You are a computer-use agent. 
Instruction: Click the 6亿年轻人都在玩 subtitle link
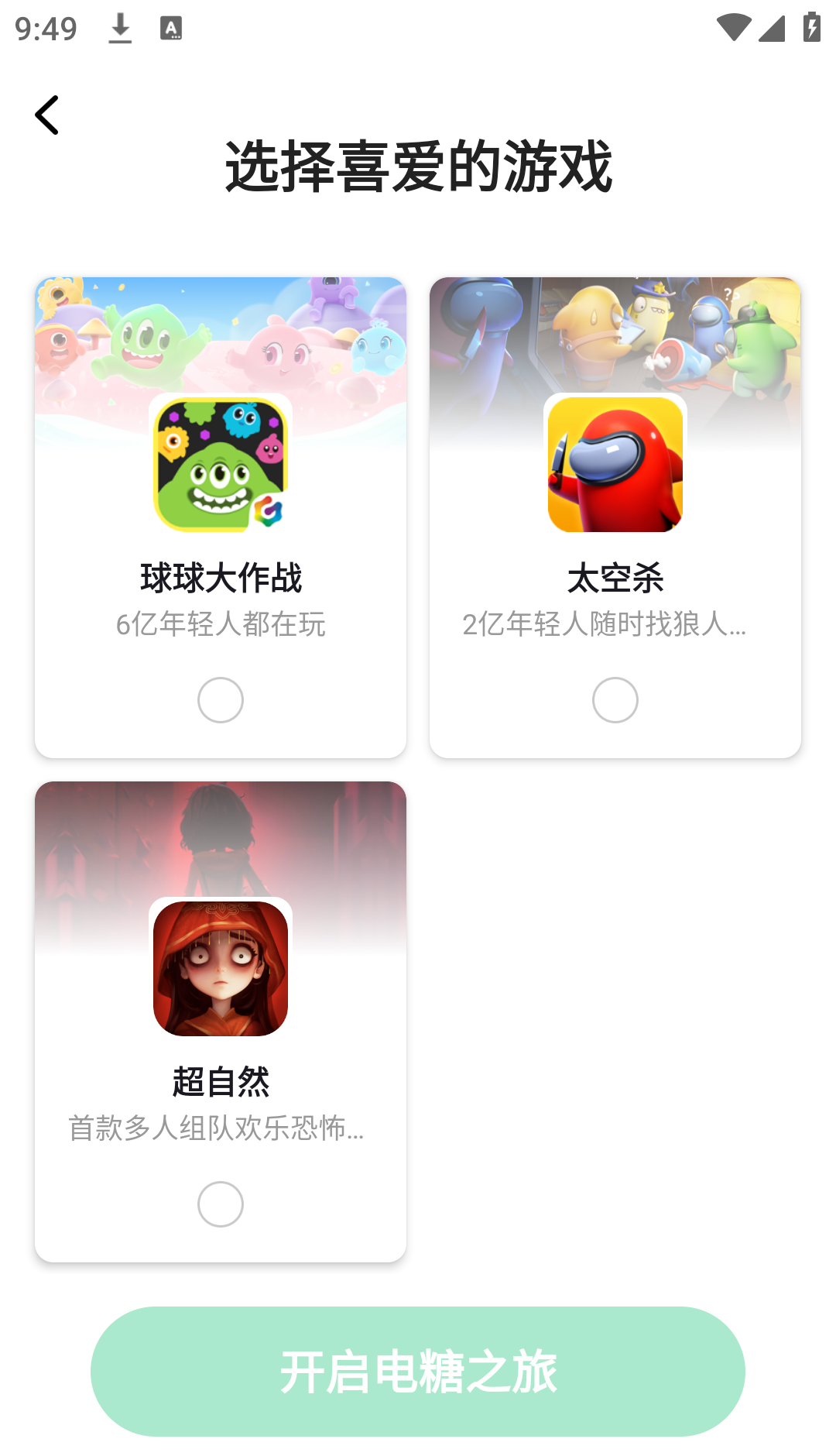click(x=221, y=624)
